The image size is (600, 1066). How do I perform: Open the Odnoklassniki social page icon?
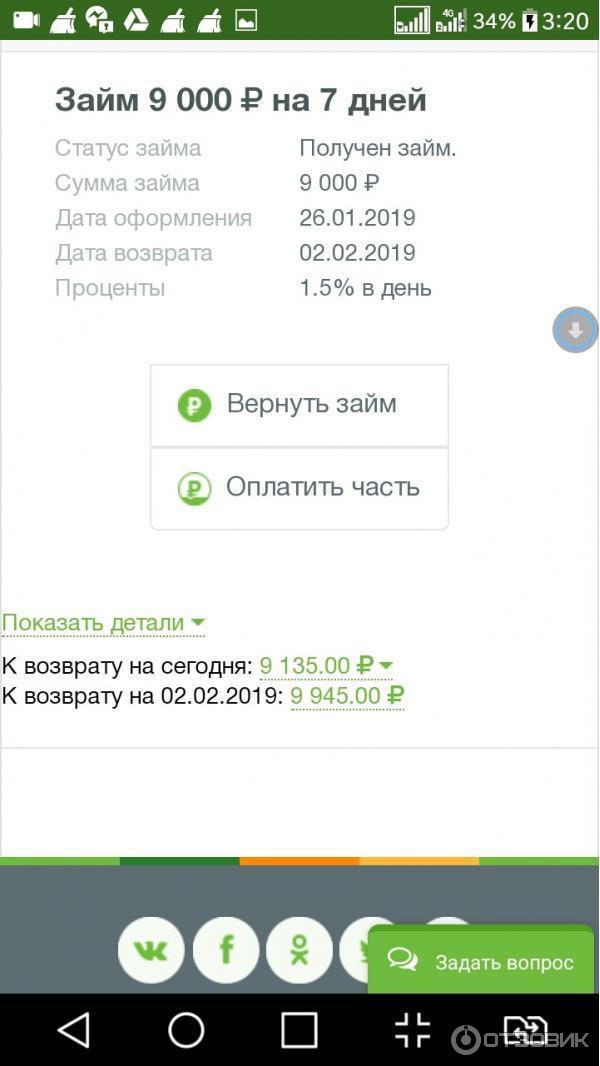tap(299, 950)
